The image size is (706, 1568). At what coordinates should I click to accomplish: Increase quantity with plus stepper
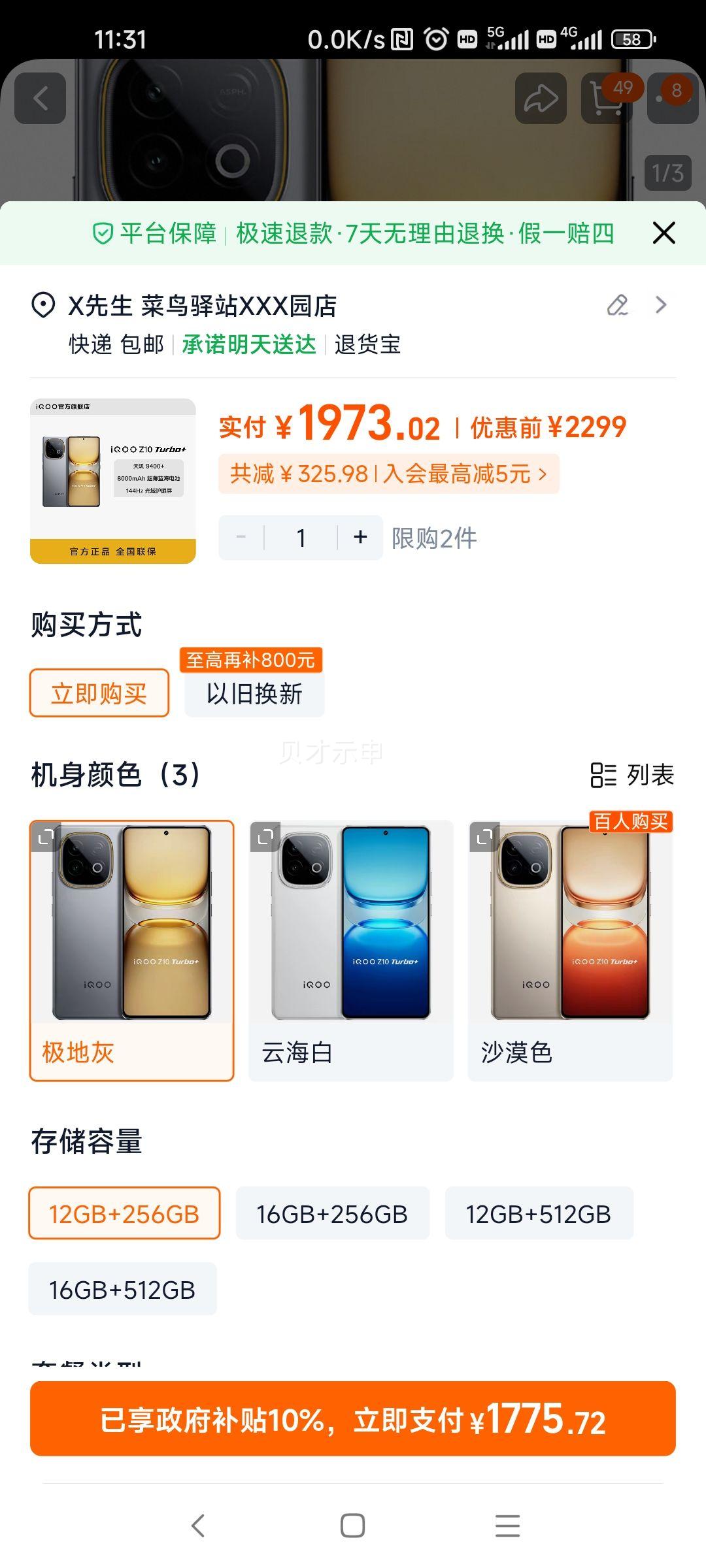point(359,537)
